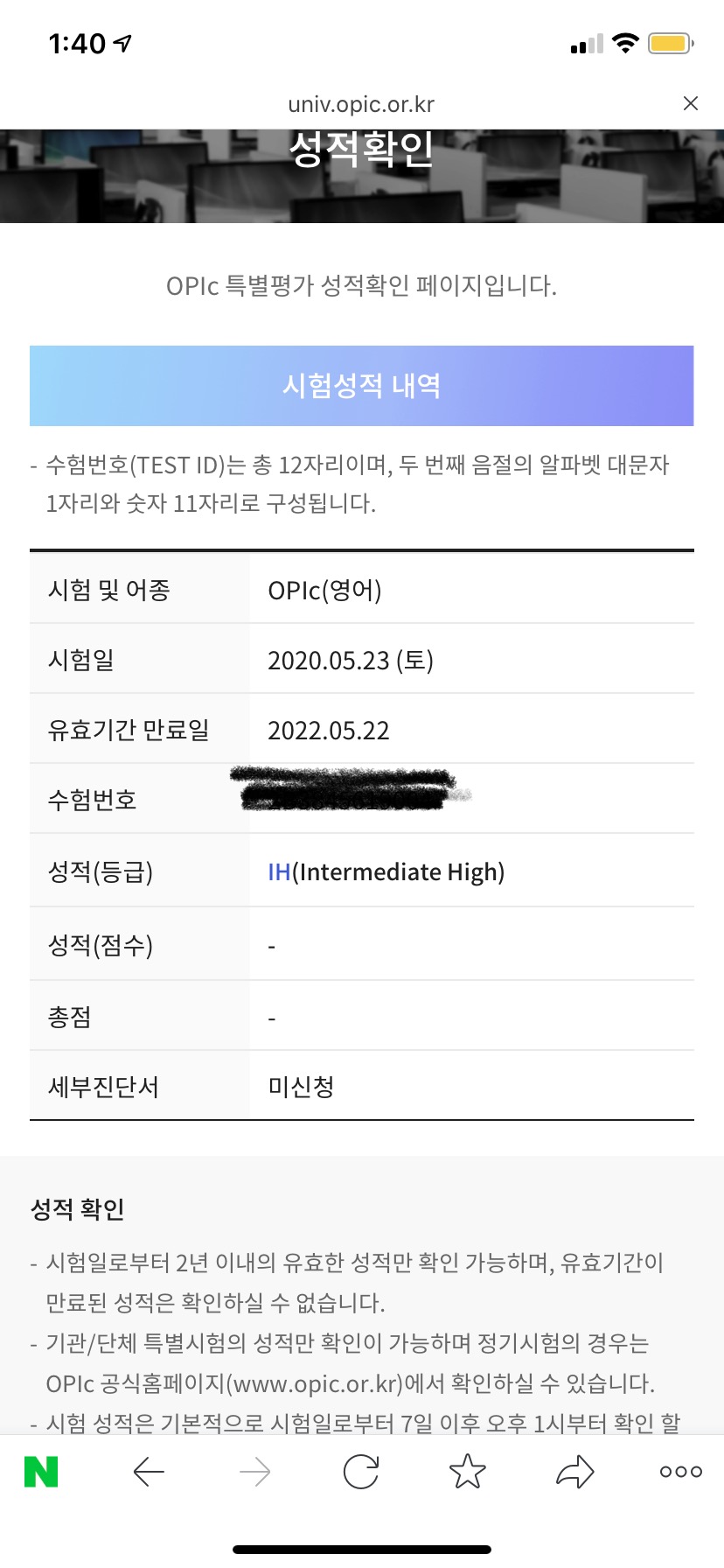This screenshot has width=724, height=1568.
Task: Close the in-app browser with X
Action: [x=690, y=103]
